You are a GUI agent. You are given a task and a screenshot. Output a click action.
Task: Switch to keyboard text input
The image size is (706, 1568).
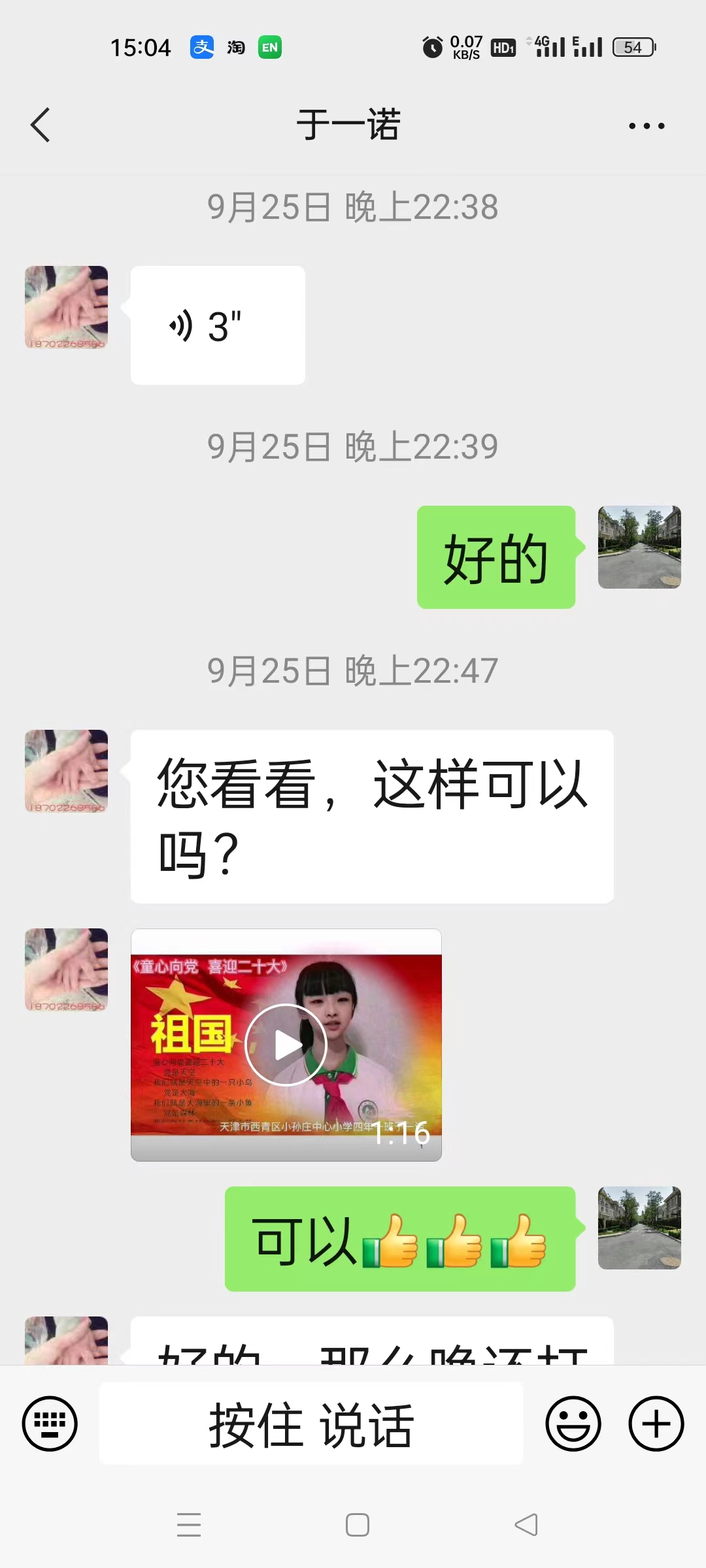tap(50, 1424)
